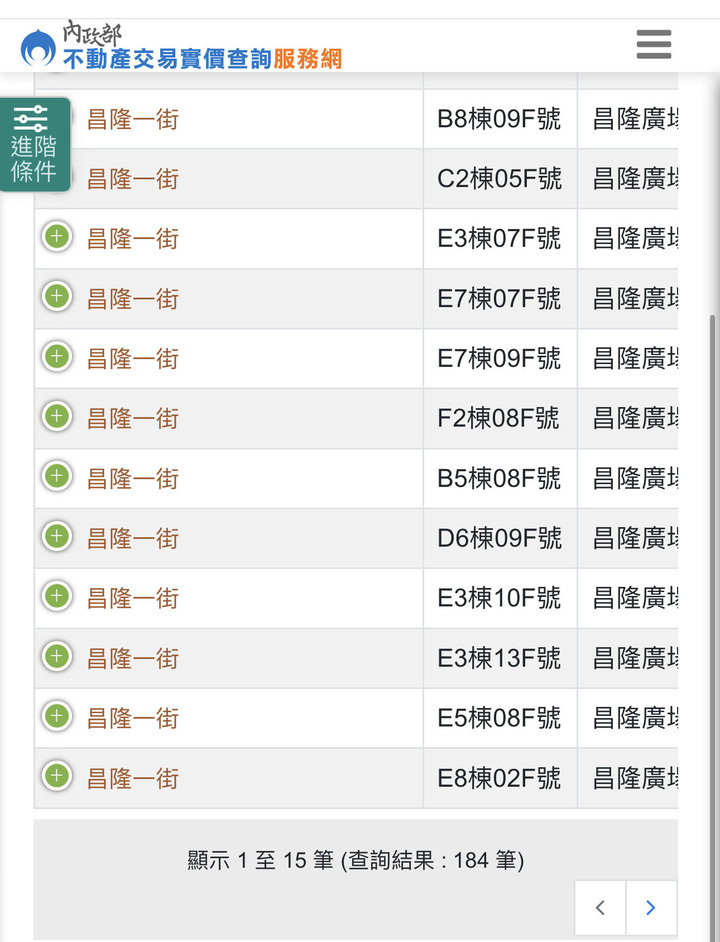
Task: Expand the E3棟10F號 row details
Action: pos(57,597)
